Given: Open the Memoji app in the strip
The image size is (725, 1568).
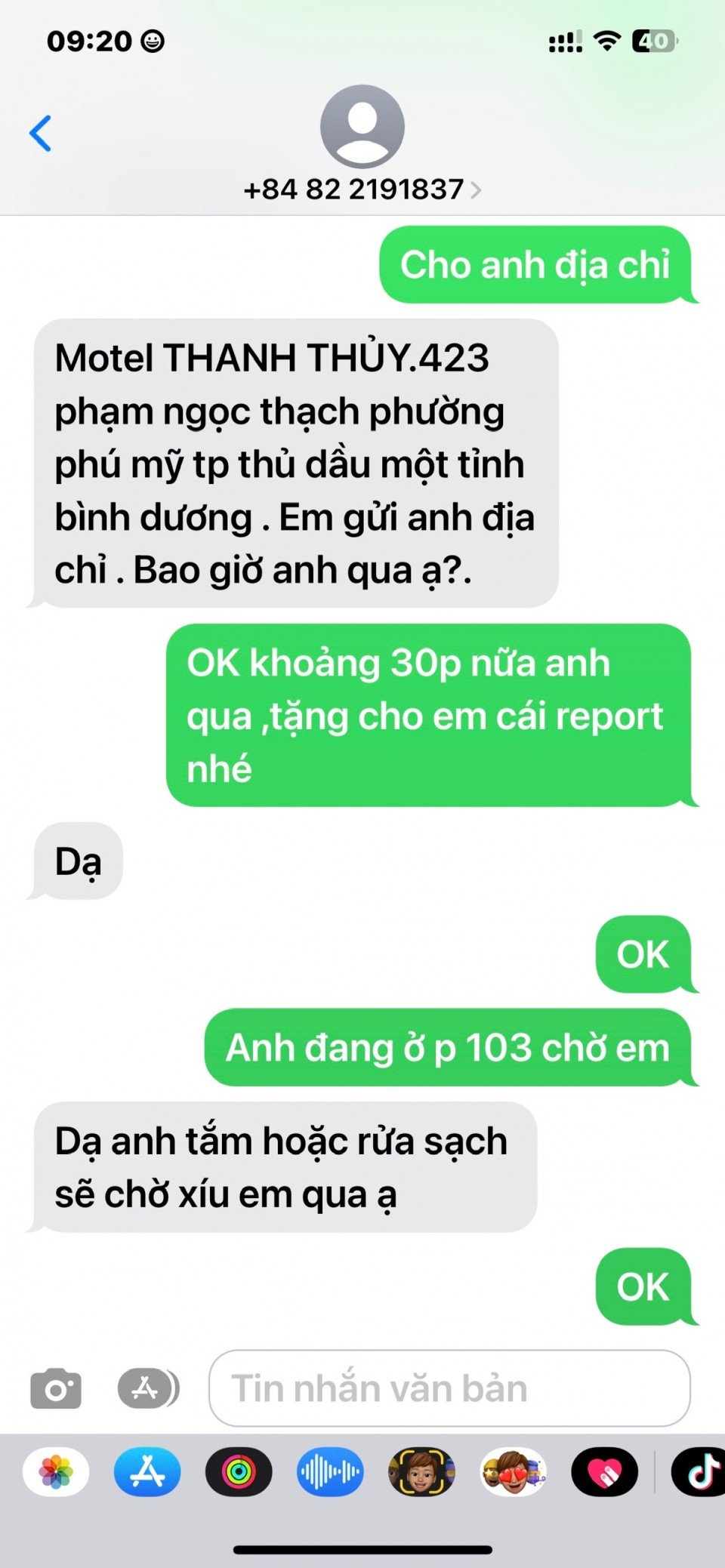Looking at the screenshot, I should [x=421, y=1471].
